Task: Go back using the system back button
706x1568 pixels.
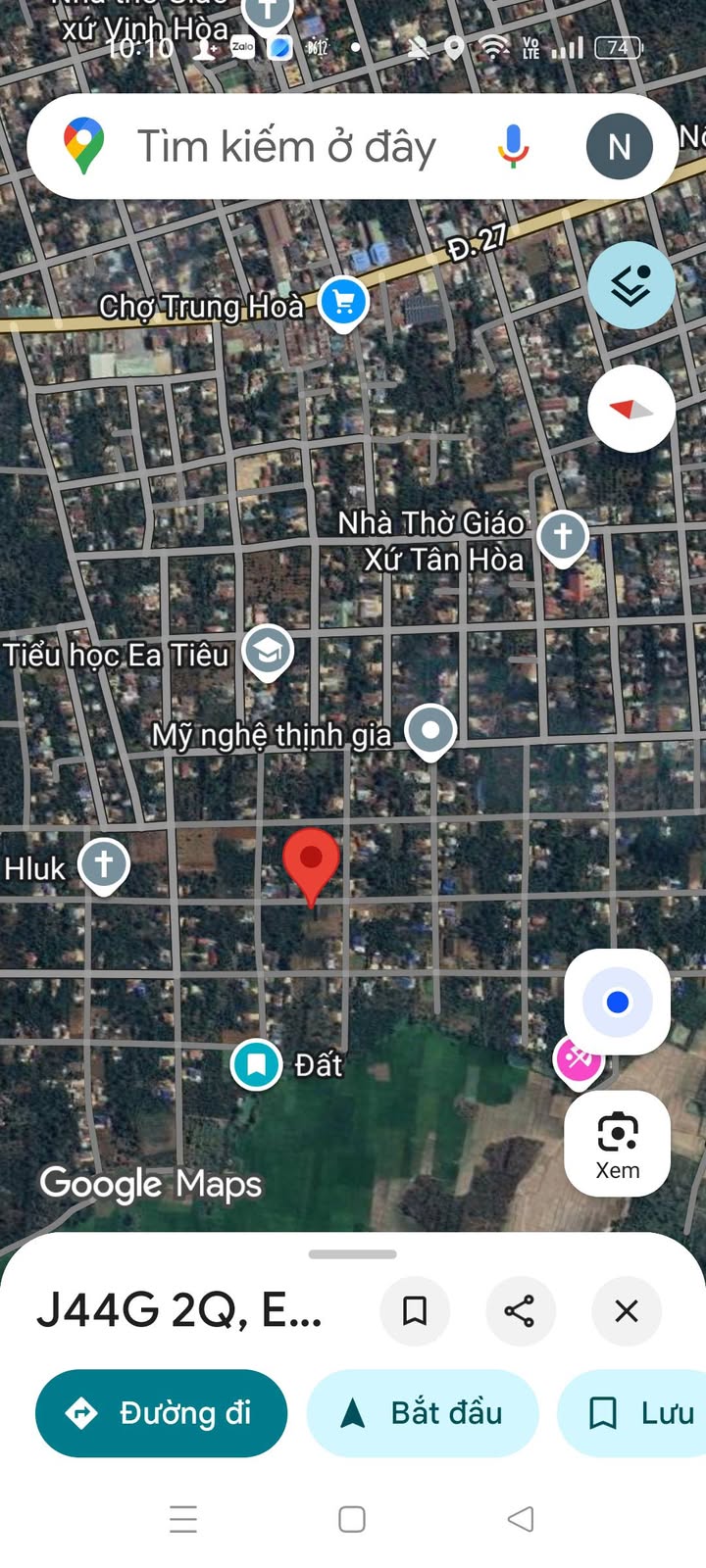Action: click(x=521, y=1519)
